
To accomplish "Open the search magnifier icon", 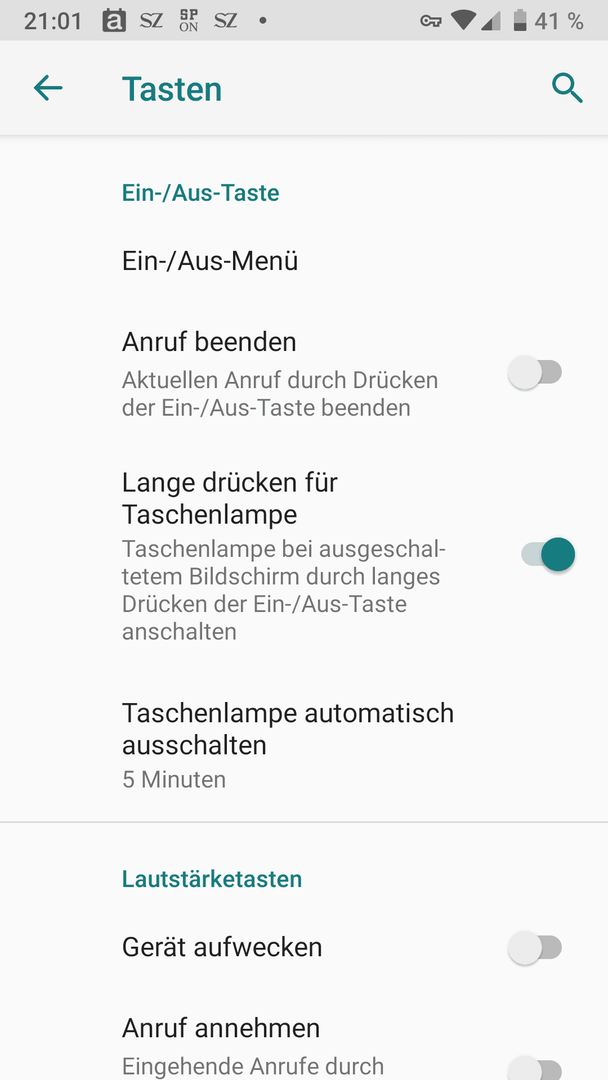I will point(567,89).
